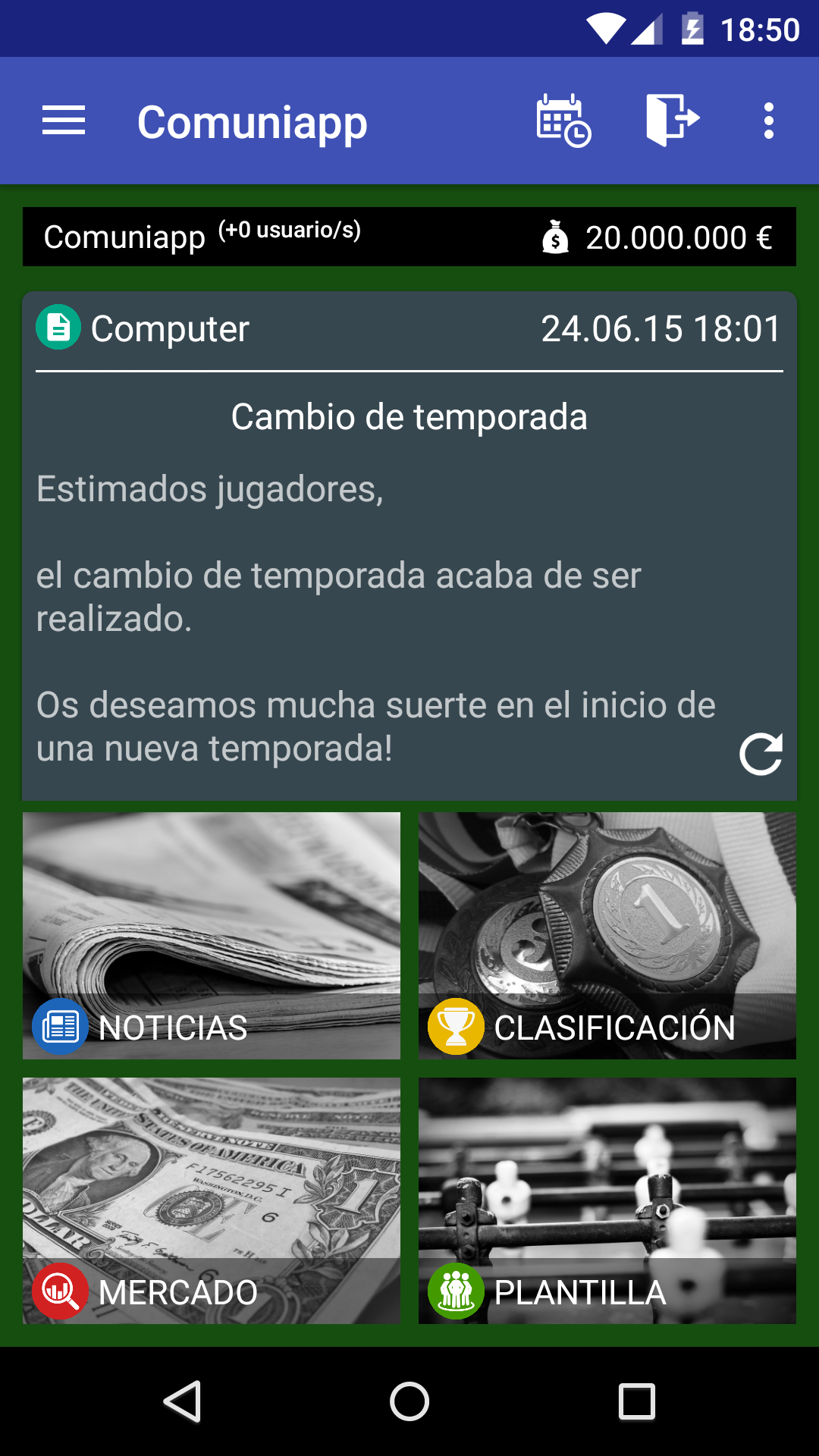Viewport: 819px width, 1456px height.
Task: Tap the logout door icon
Action: point(673,119)
